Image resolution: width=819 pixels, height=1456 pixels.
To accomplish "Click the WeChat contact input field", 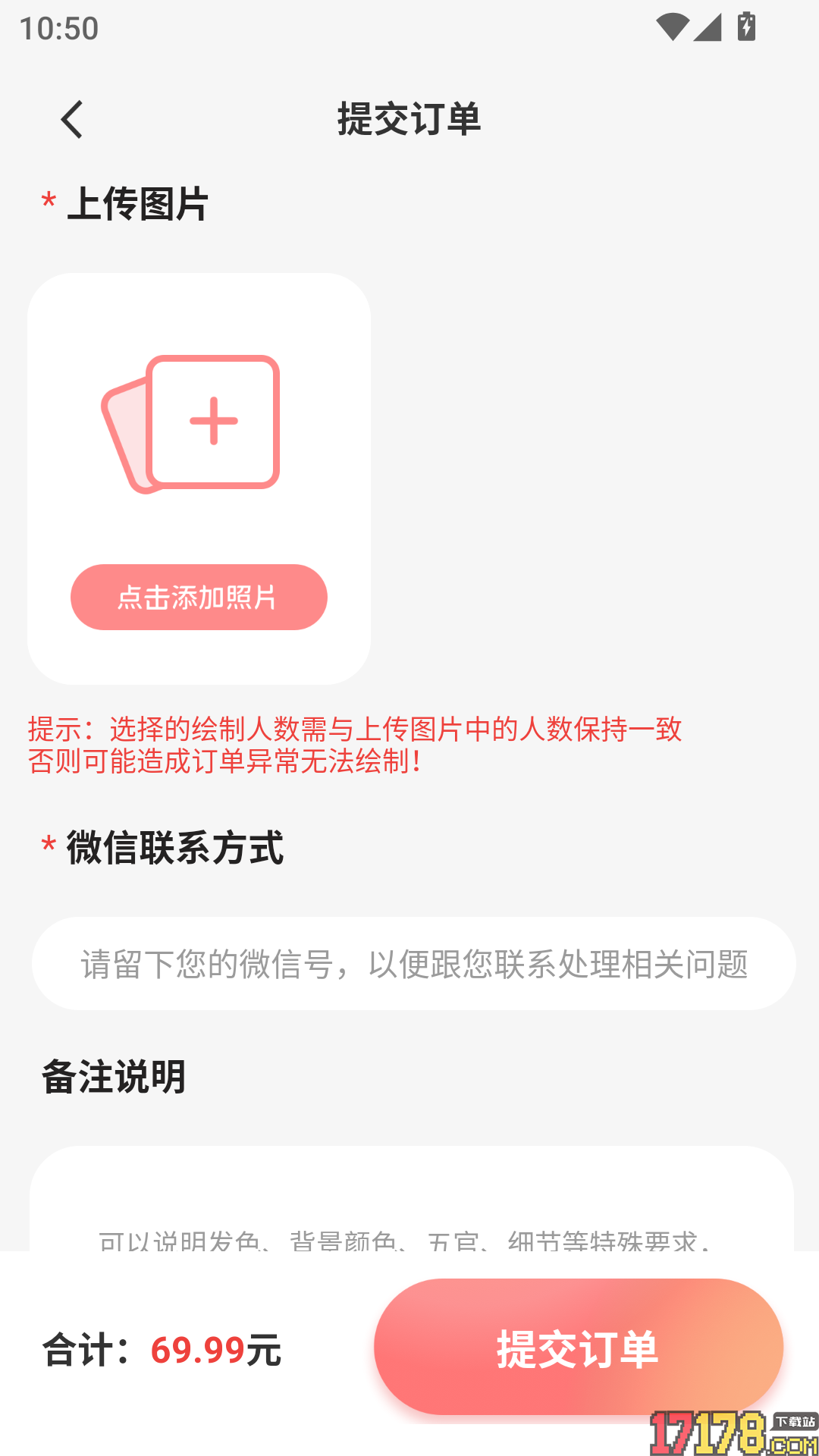I will pyautogui.click(x=409, y=963).
